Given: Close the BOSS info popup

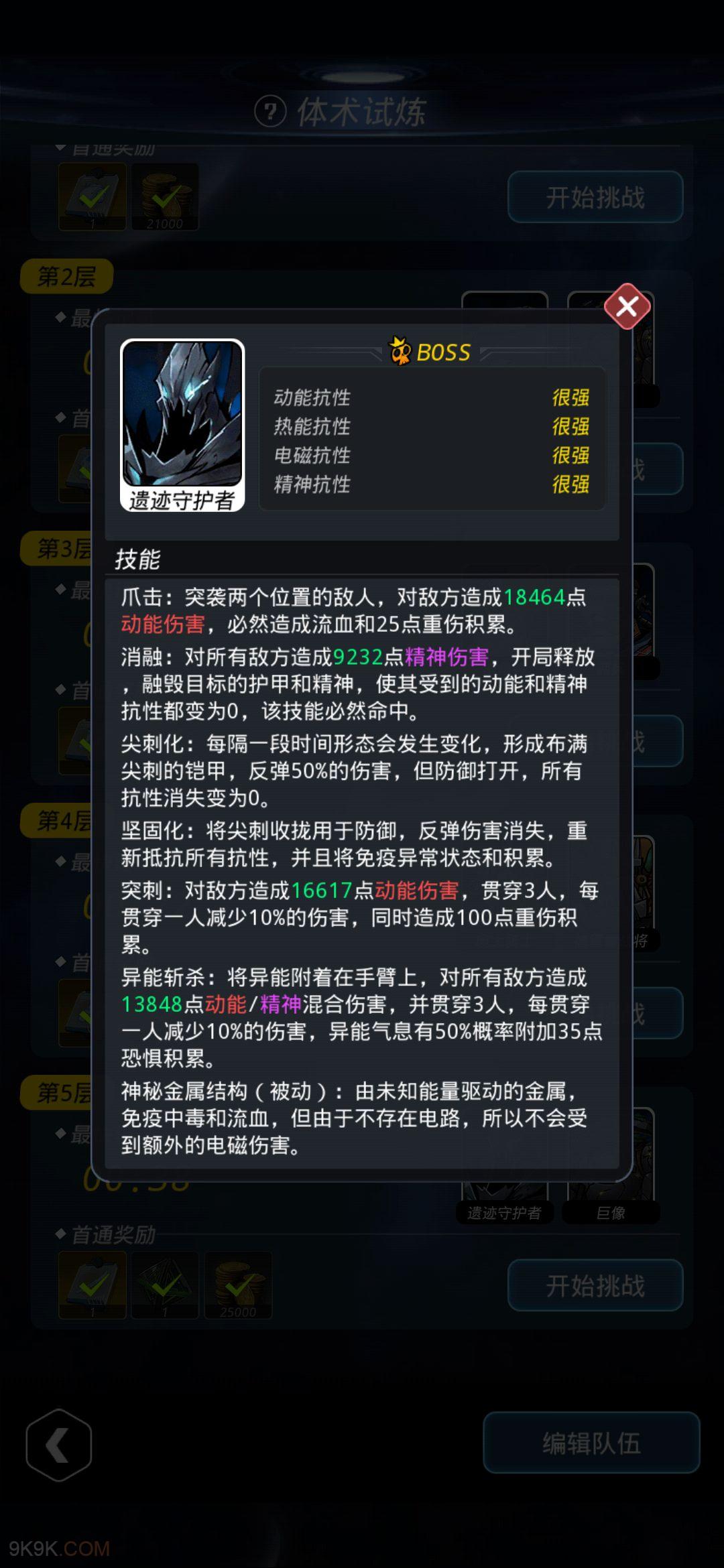Looking at the screenshot, I should coord(627,306).
